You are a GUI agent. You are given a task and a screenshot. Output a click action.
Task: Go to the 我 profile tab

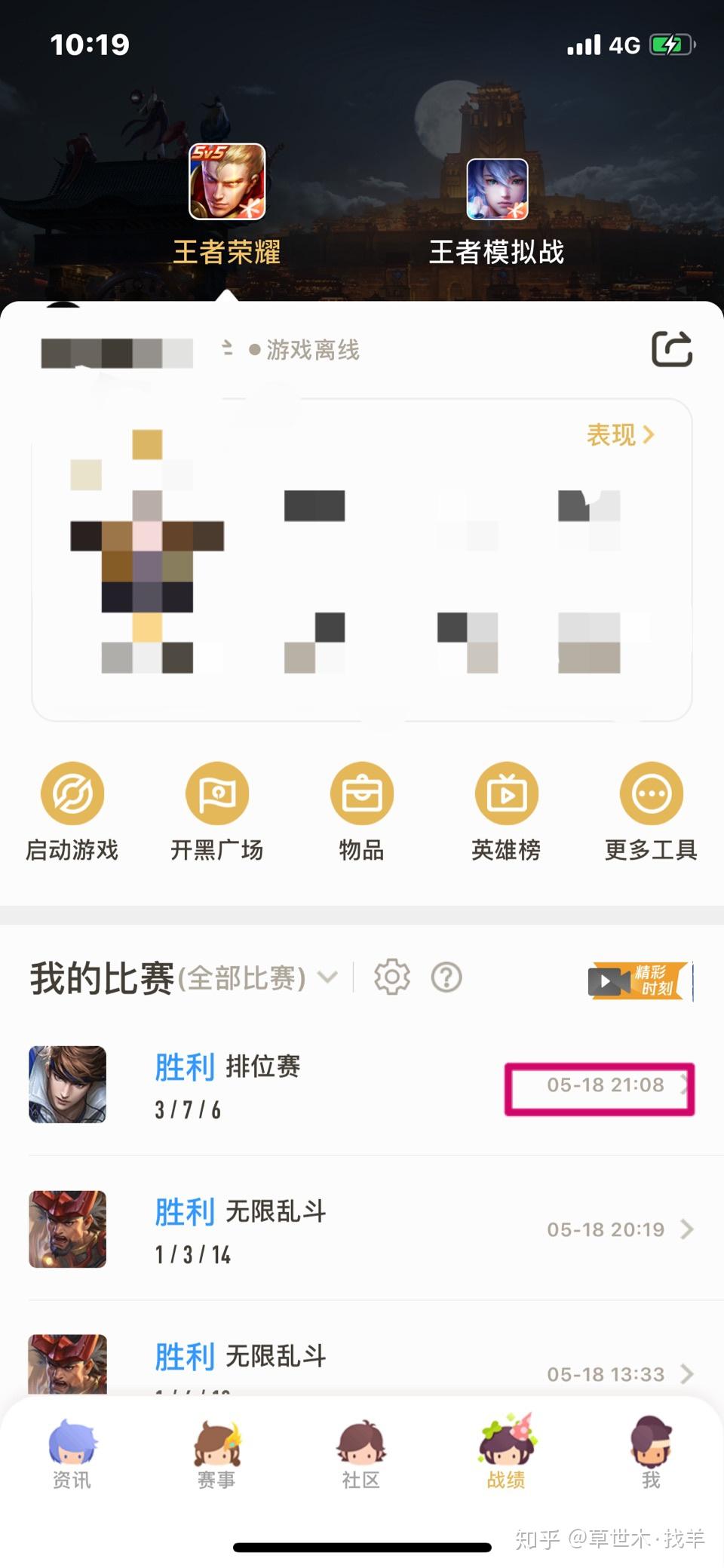(651, 1454)
